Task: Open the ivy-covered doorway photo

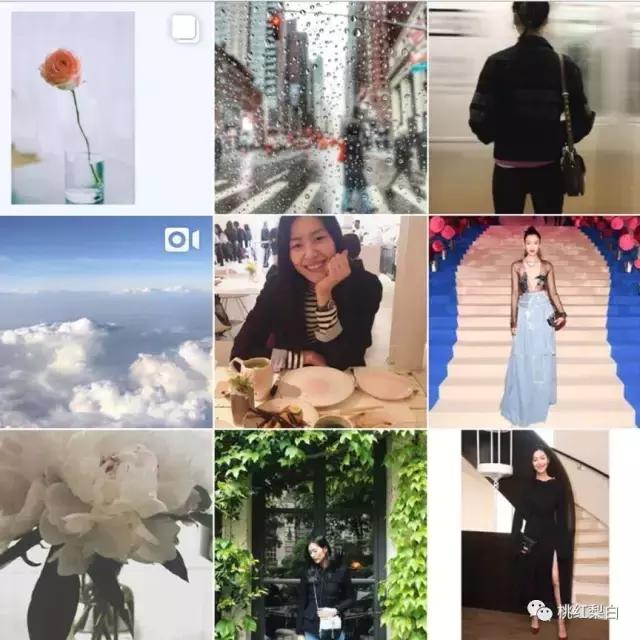Action: coord(320,535)
